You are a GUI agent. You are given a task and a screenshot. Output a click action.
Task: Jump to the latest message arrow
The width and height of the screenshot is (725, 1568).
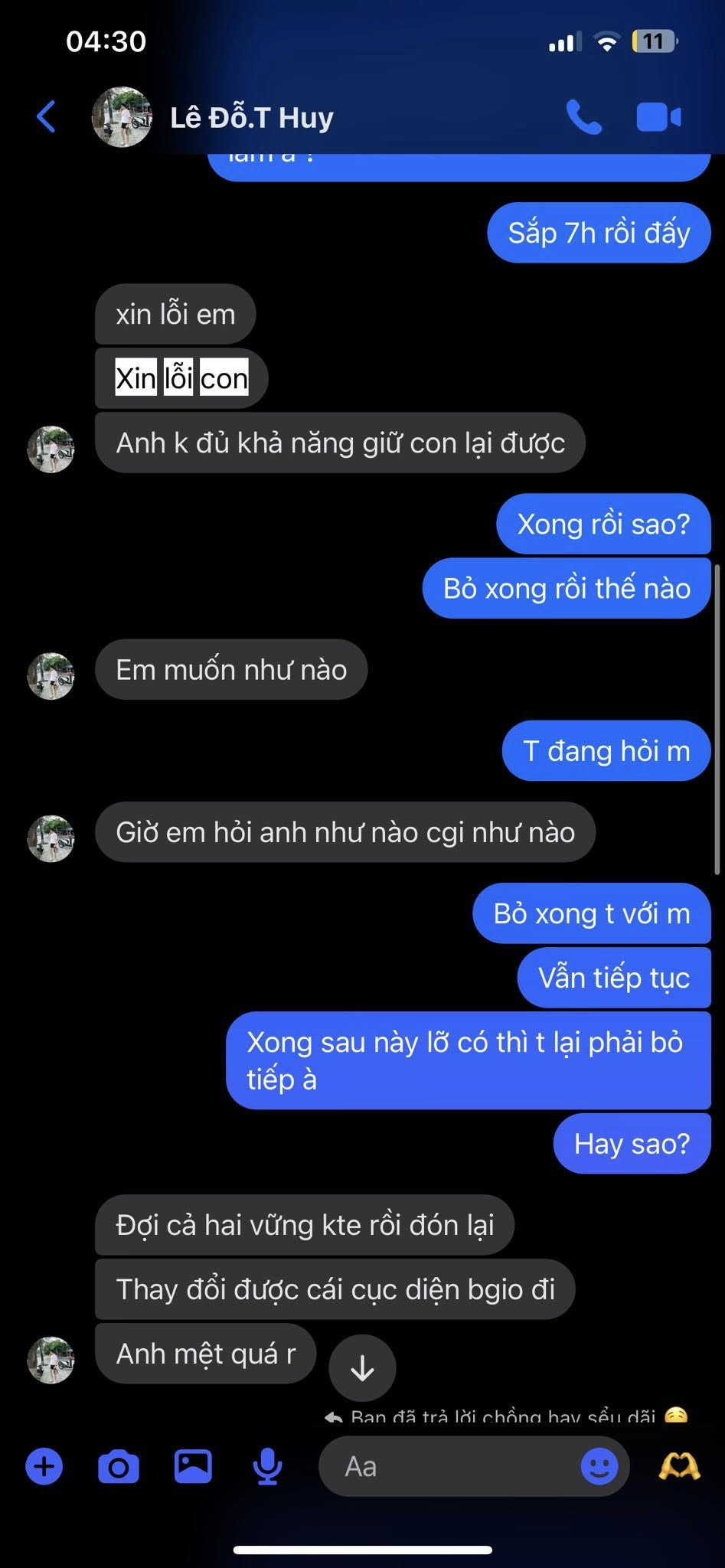pyautogui.click(x=362, y=1368)
